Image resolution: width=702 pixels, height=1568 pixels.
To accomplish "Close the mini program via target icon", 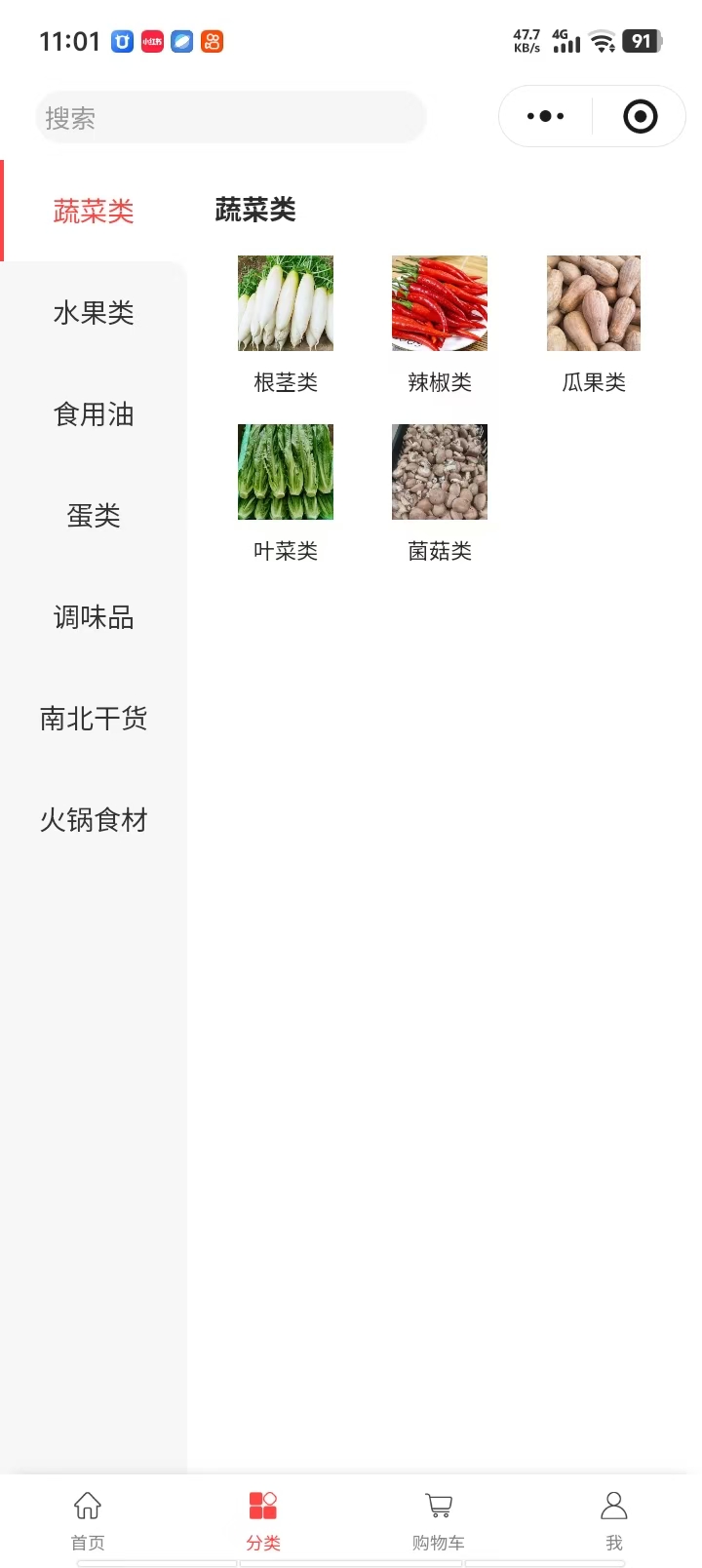I will [x=640, y=117].
